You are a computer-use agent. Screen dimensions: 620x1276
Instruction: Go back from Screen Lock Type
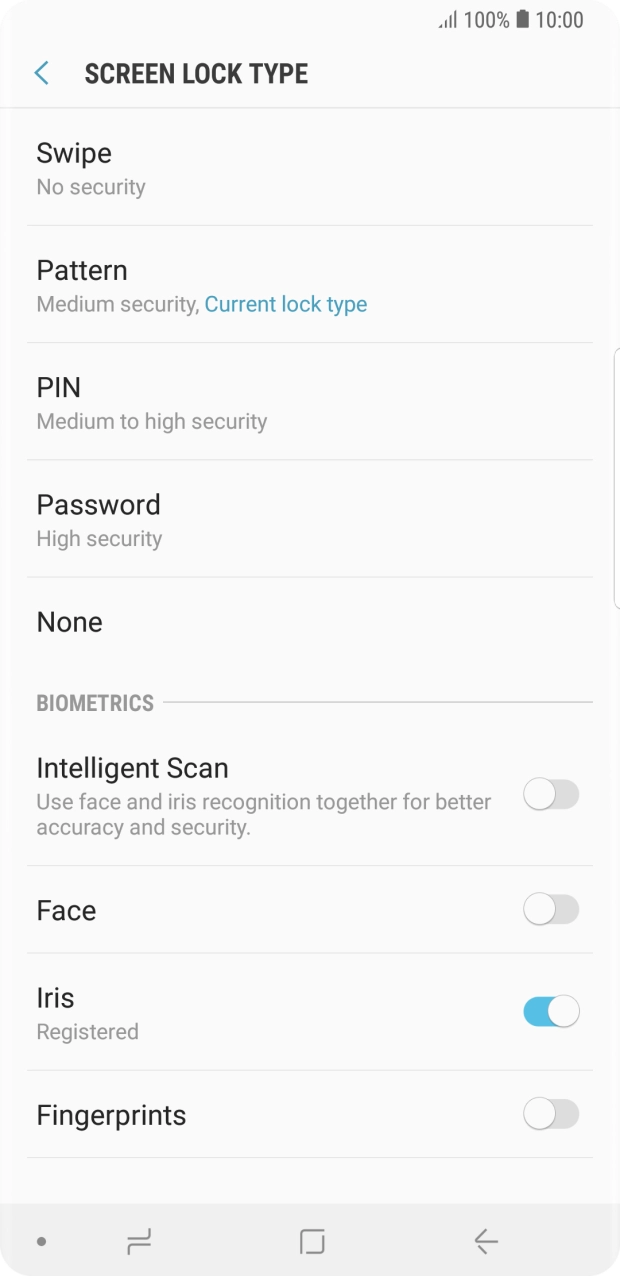point(41,73)
